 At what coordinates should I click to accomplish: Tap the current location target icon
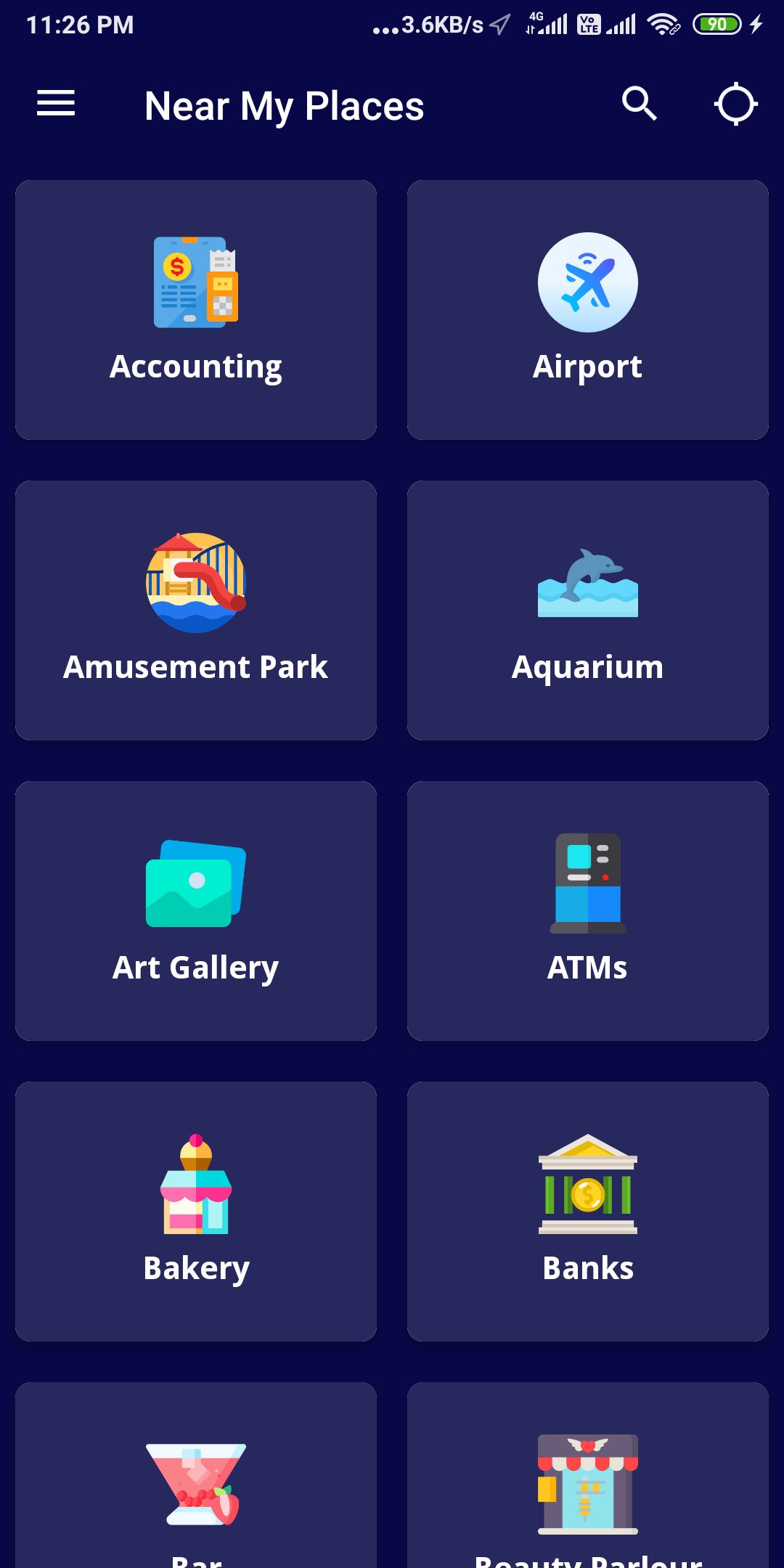736,104
